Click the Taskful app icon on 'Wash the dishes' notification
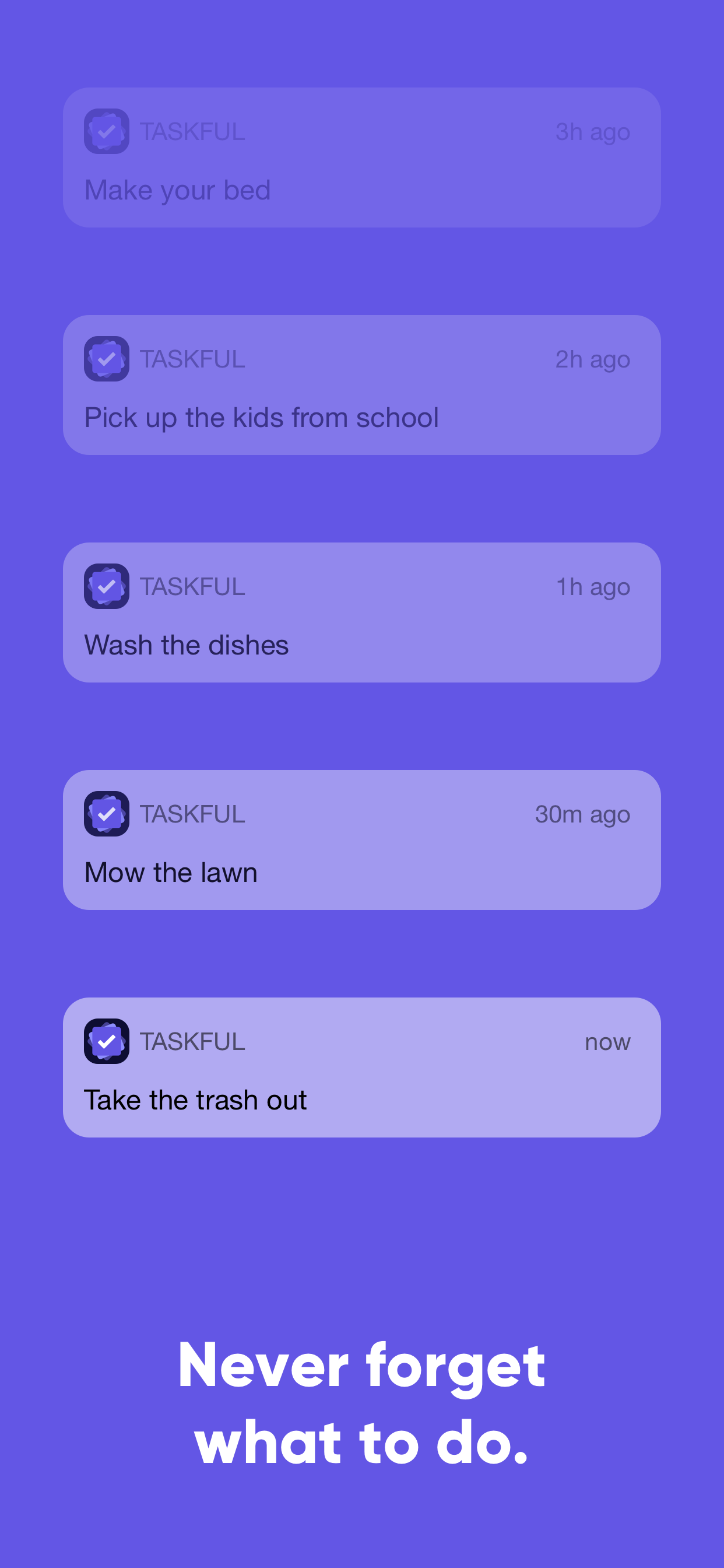Image resolution: width=724 pixels, height=1568 pixels. pyautogui.click(x=107, y=586)
